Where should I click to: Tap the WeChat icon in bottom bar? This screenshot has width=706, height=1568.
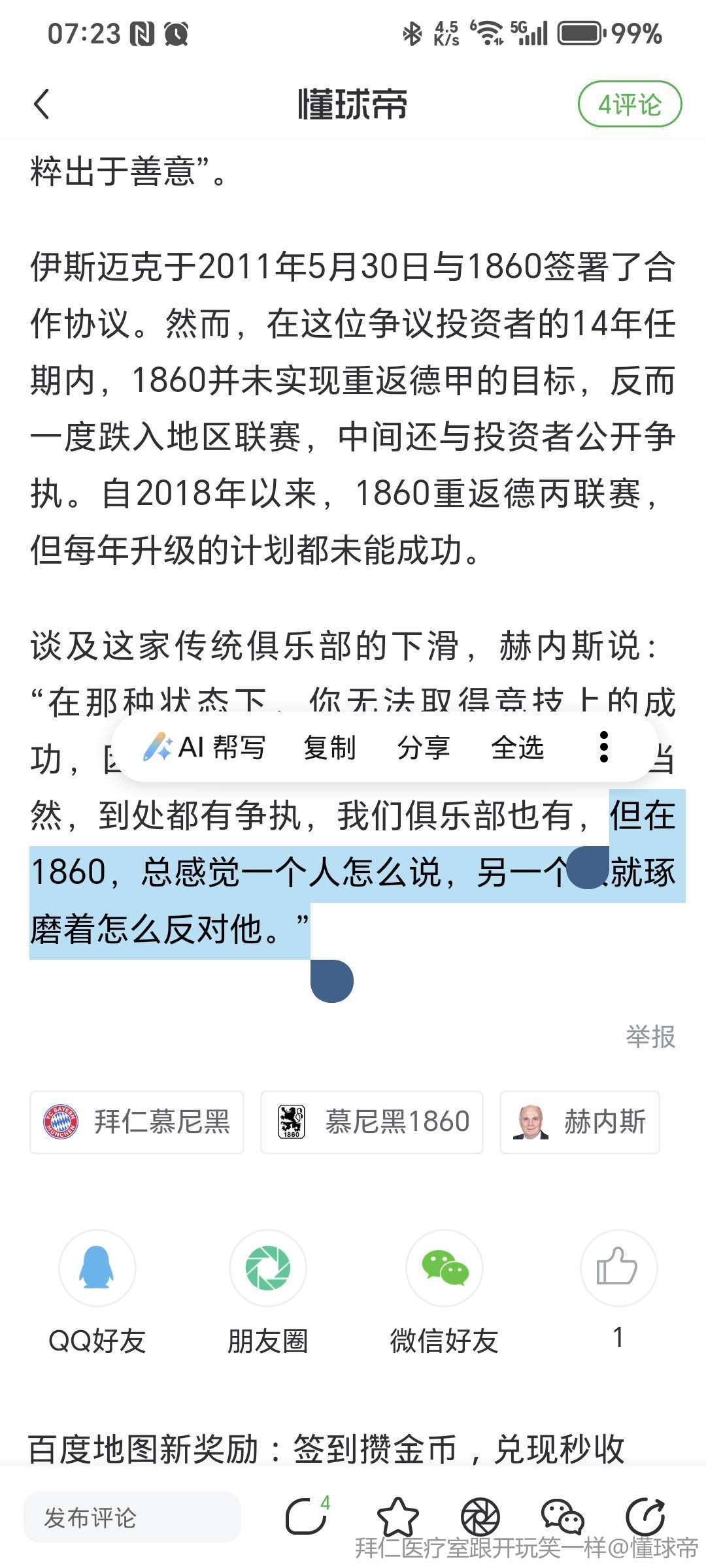pyautogui.click(x=562, y=1517)
